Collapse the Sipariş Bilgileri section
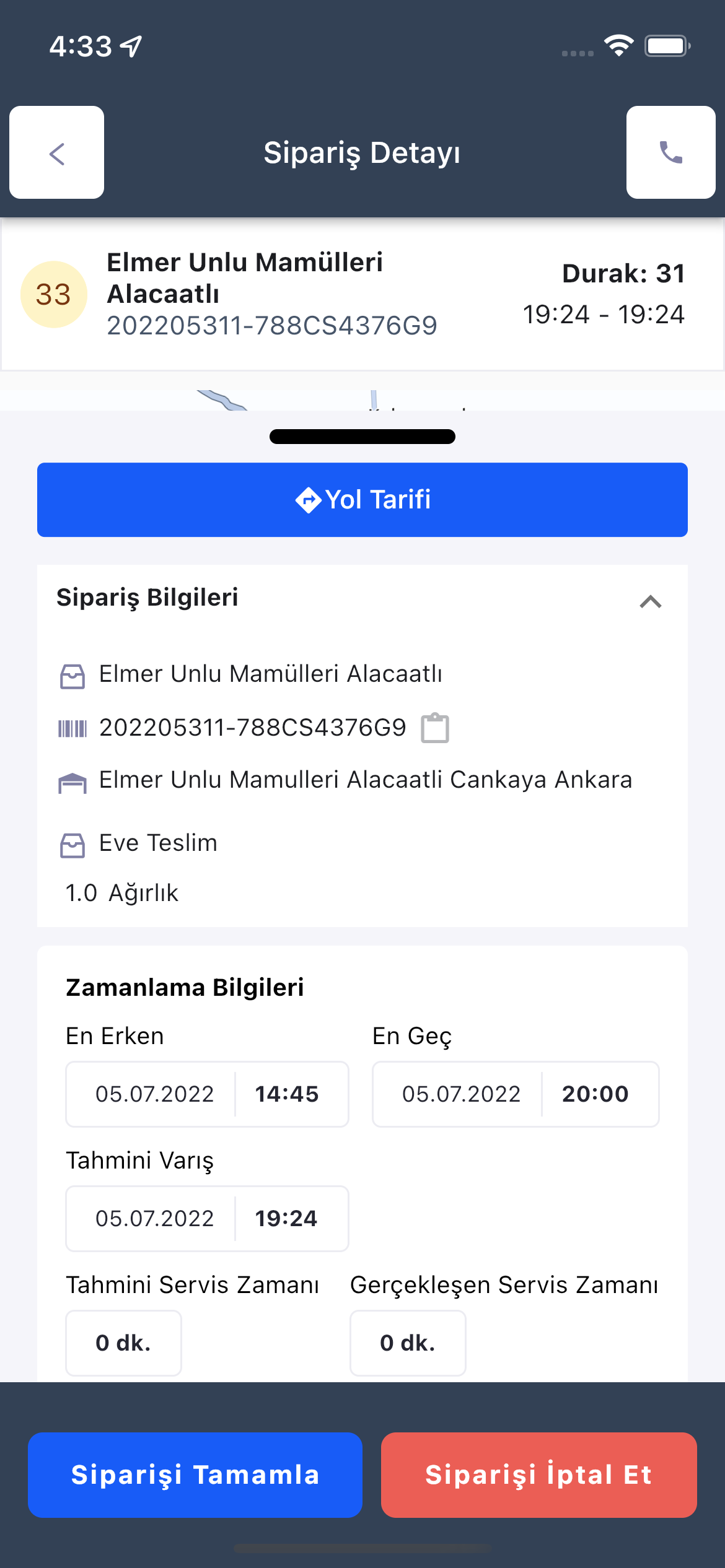 650,601
